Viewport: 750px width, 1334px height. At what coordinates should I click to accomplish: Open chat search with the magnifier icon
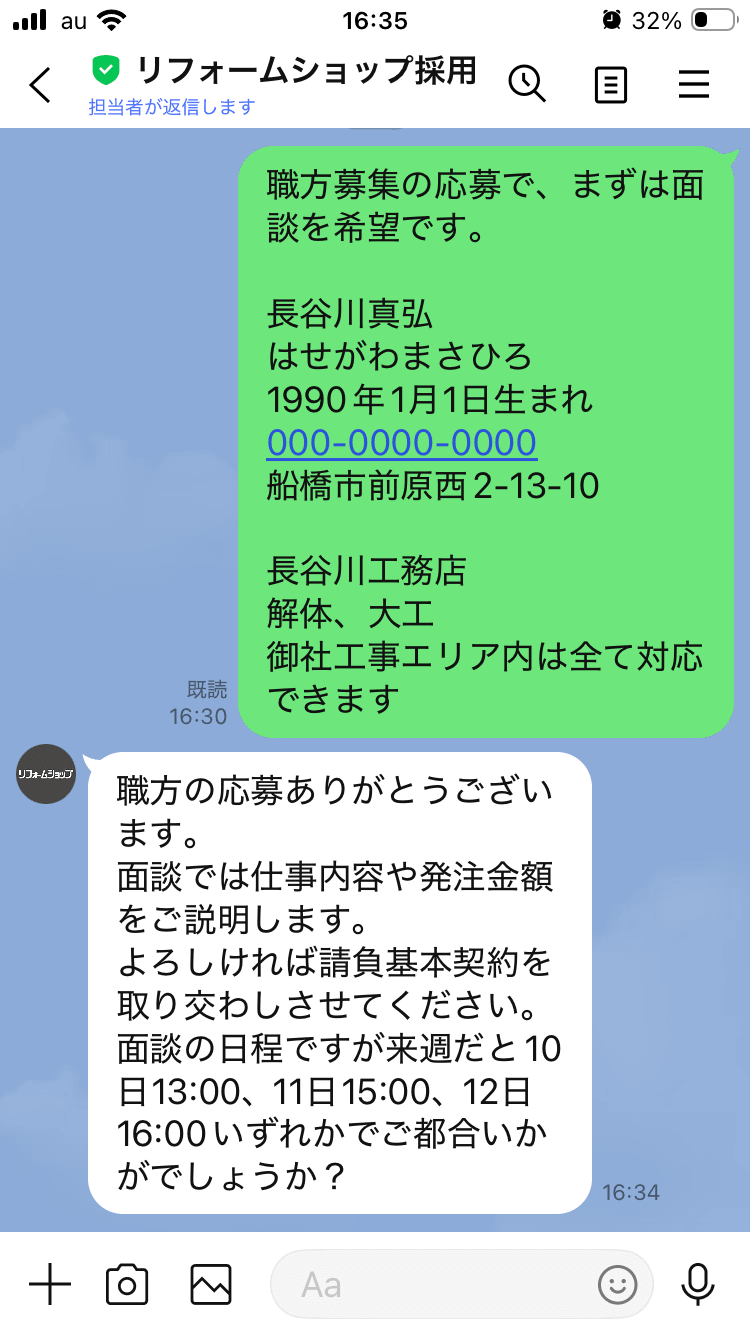[527, 84]
